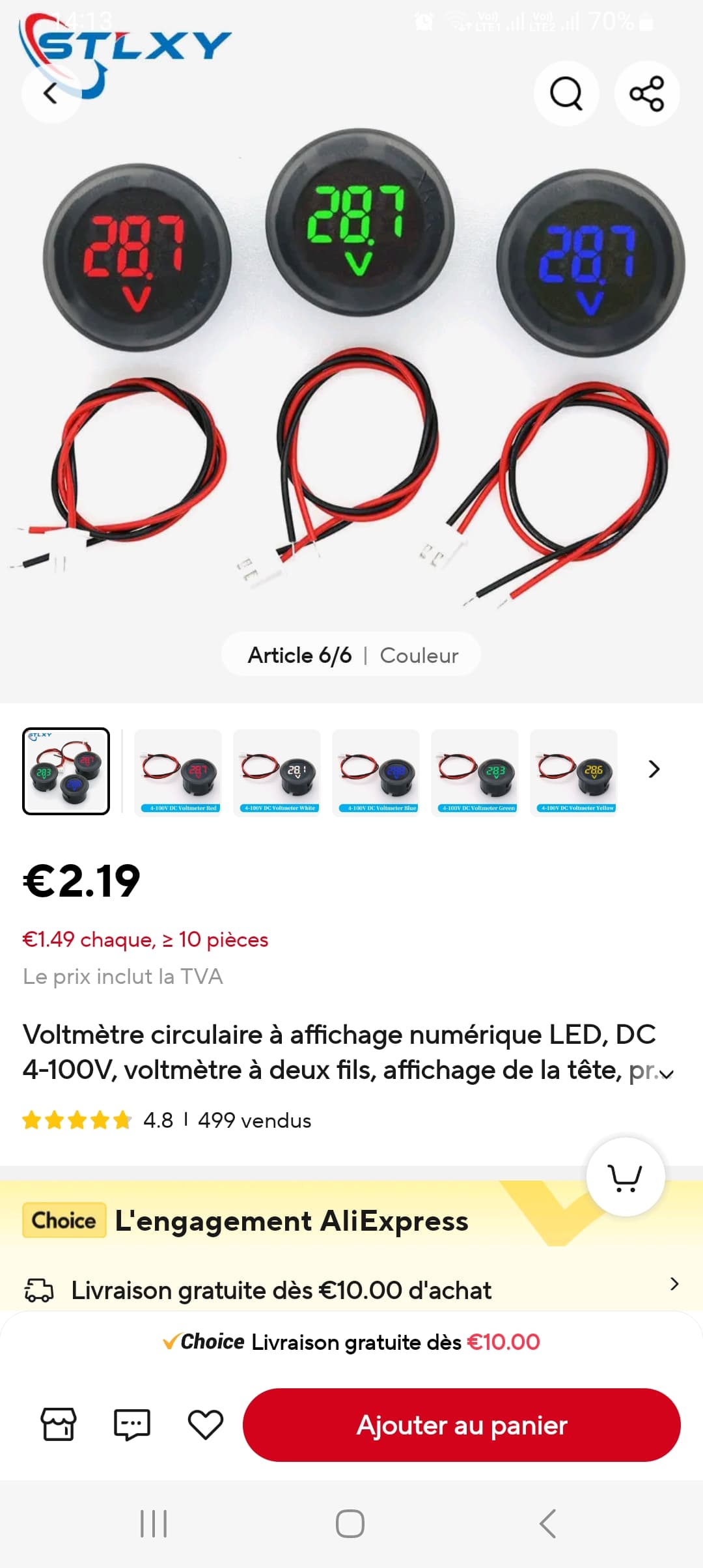Visit the seller's store
Viewport: 703px width, 1568px height.
(59, 1425)
